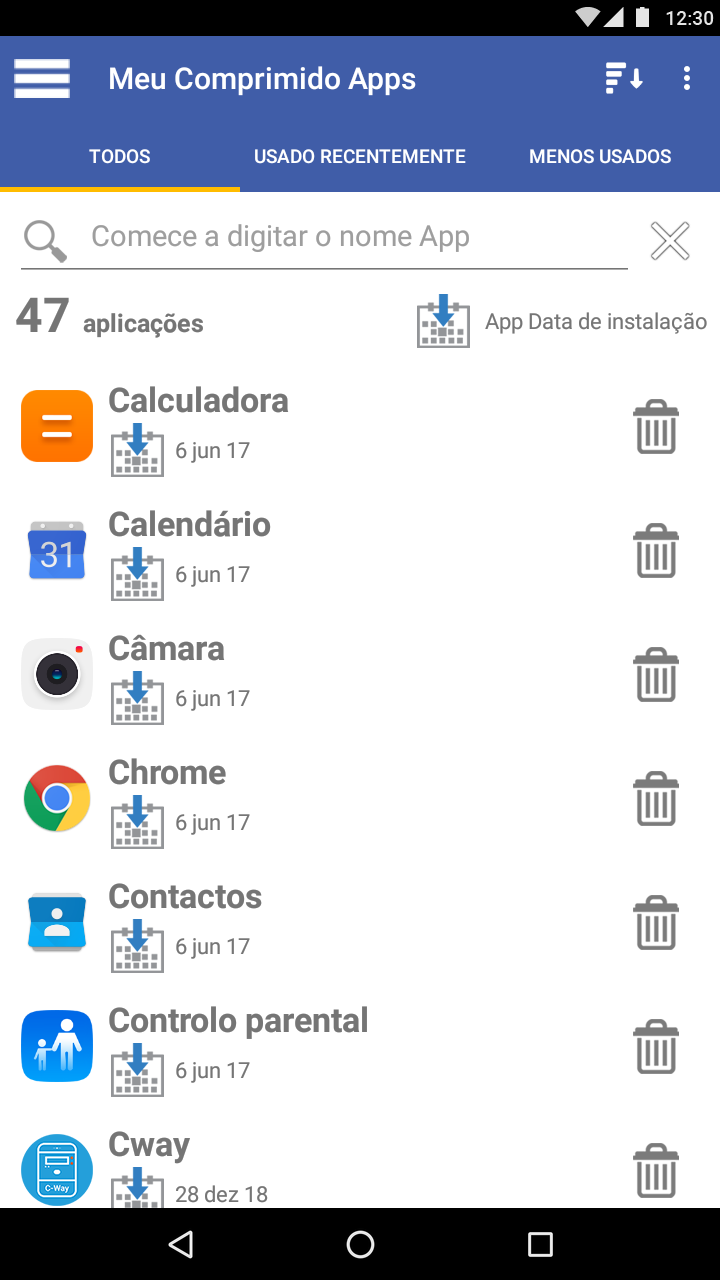Delete Controlo parental with trash icon
The image size is (720, 1280).
pos(656,1047)
